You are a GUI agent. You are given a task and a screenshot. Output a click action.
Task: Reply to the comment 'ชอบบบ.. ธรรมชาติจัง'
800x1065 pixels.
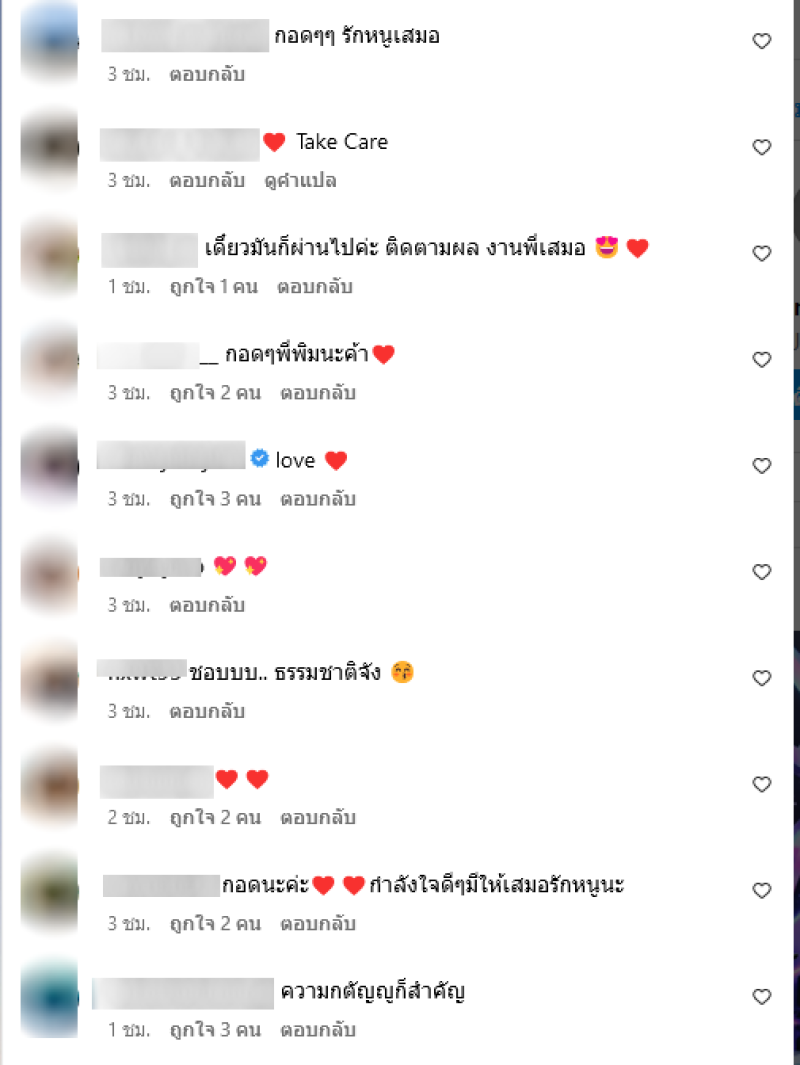(206, 712)
